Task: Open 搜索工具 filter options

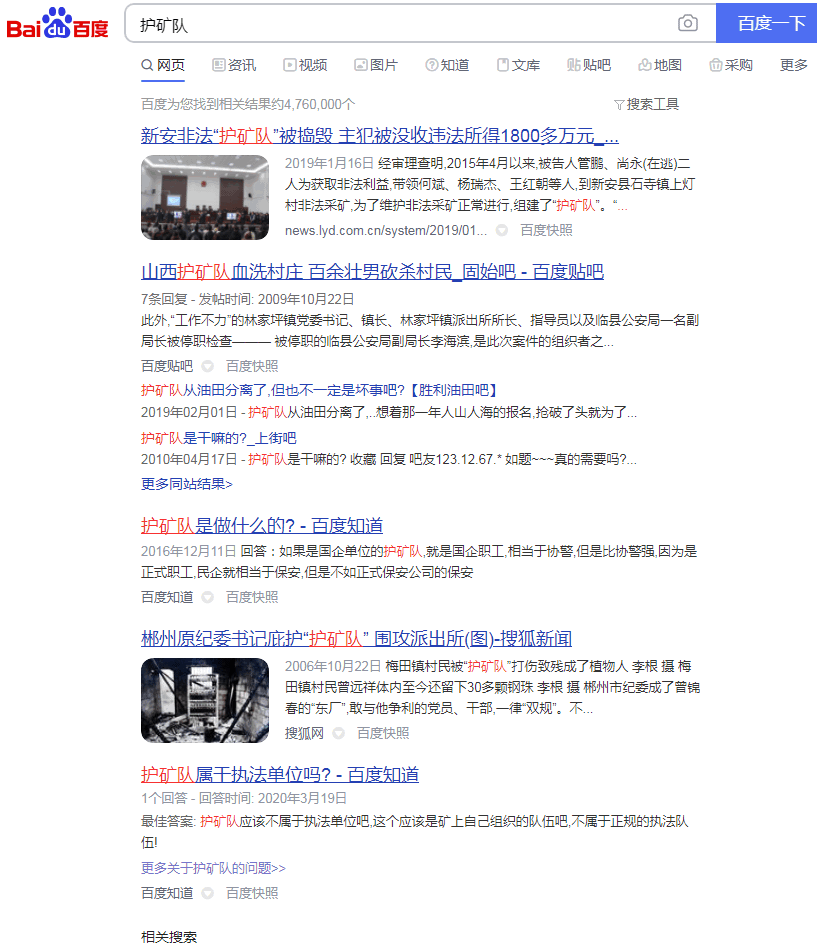Action: point(647,104)
